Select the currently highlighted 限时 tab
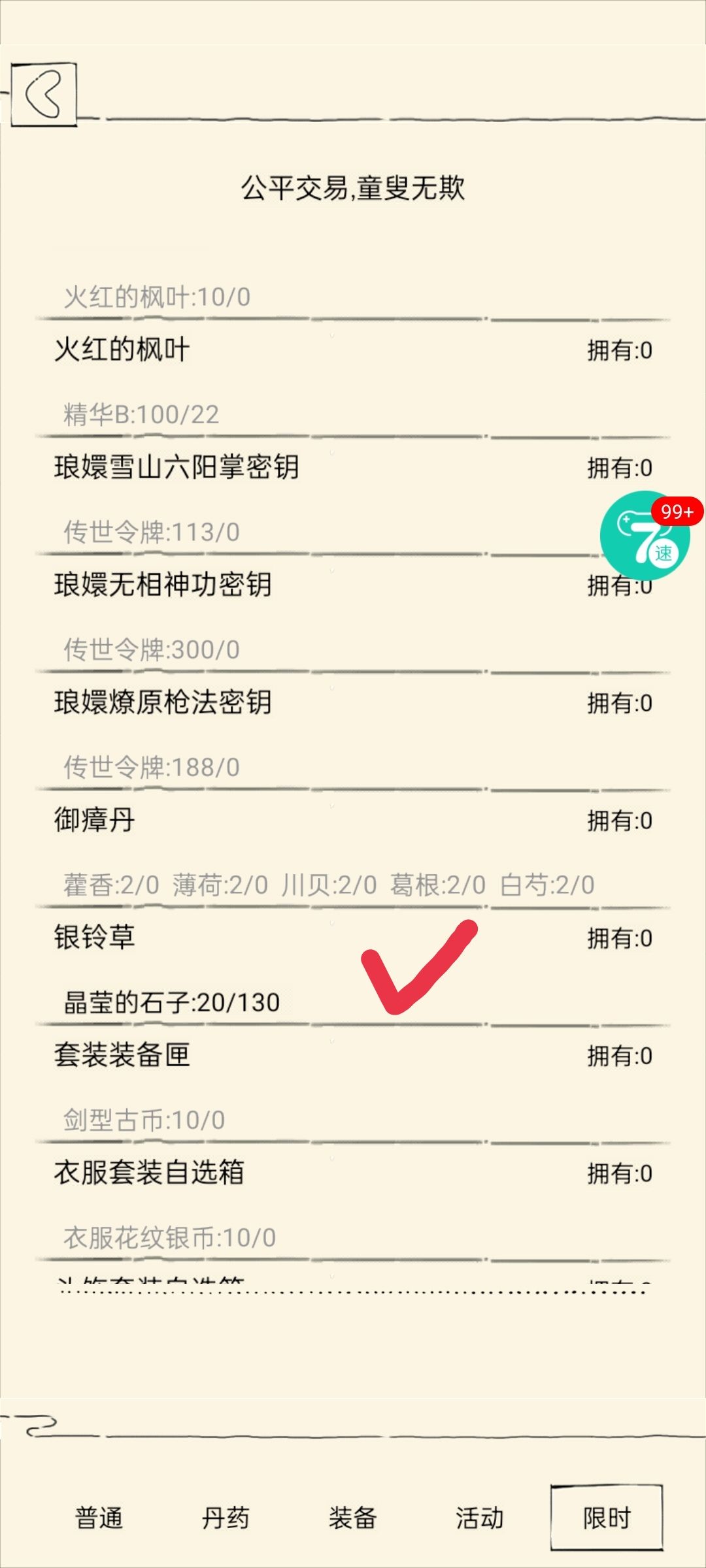Viewport: 706px width, 1568px height. click(607, 1518)
